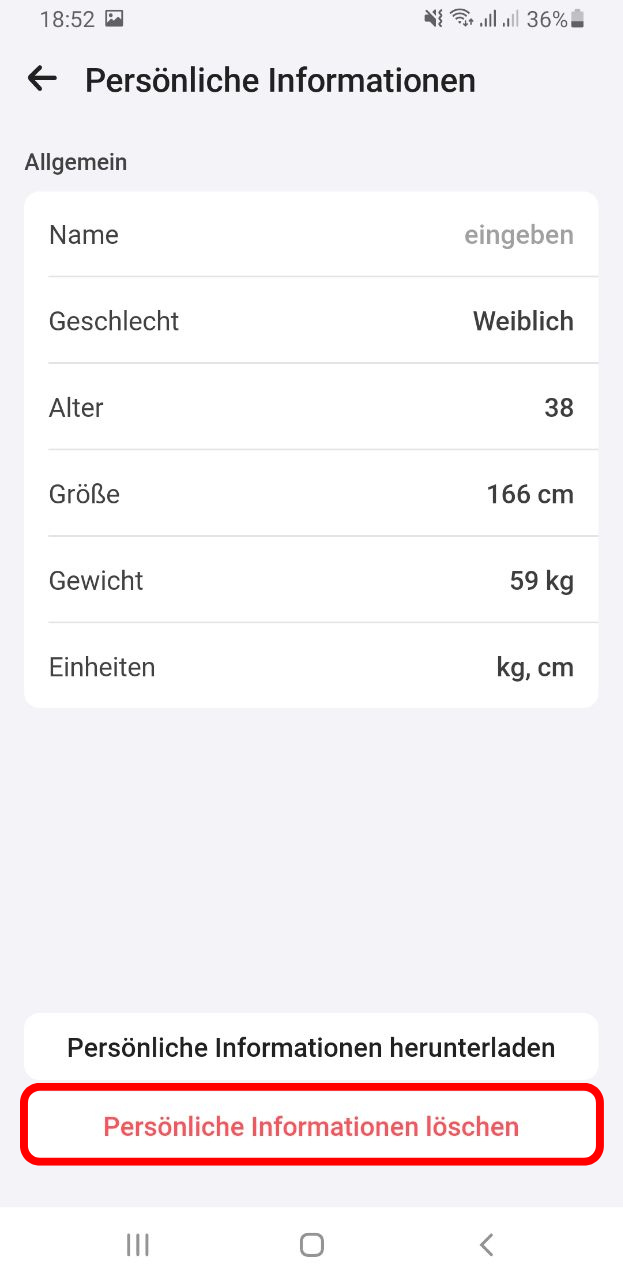Tap Persönliche Informationen herunterladen
Screen dimensions: 623x1280
[311, 1047]
